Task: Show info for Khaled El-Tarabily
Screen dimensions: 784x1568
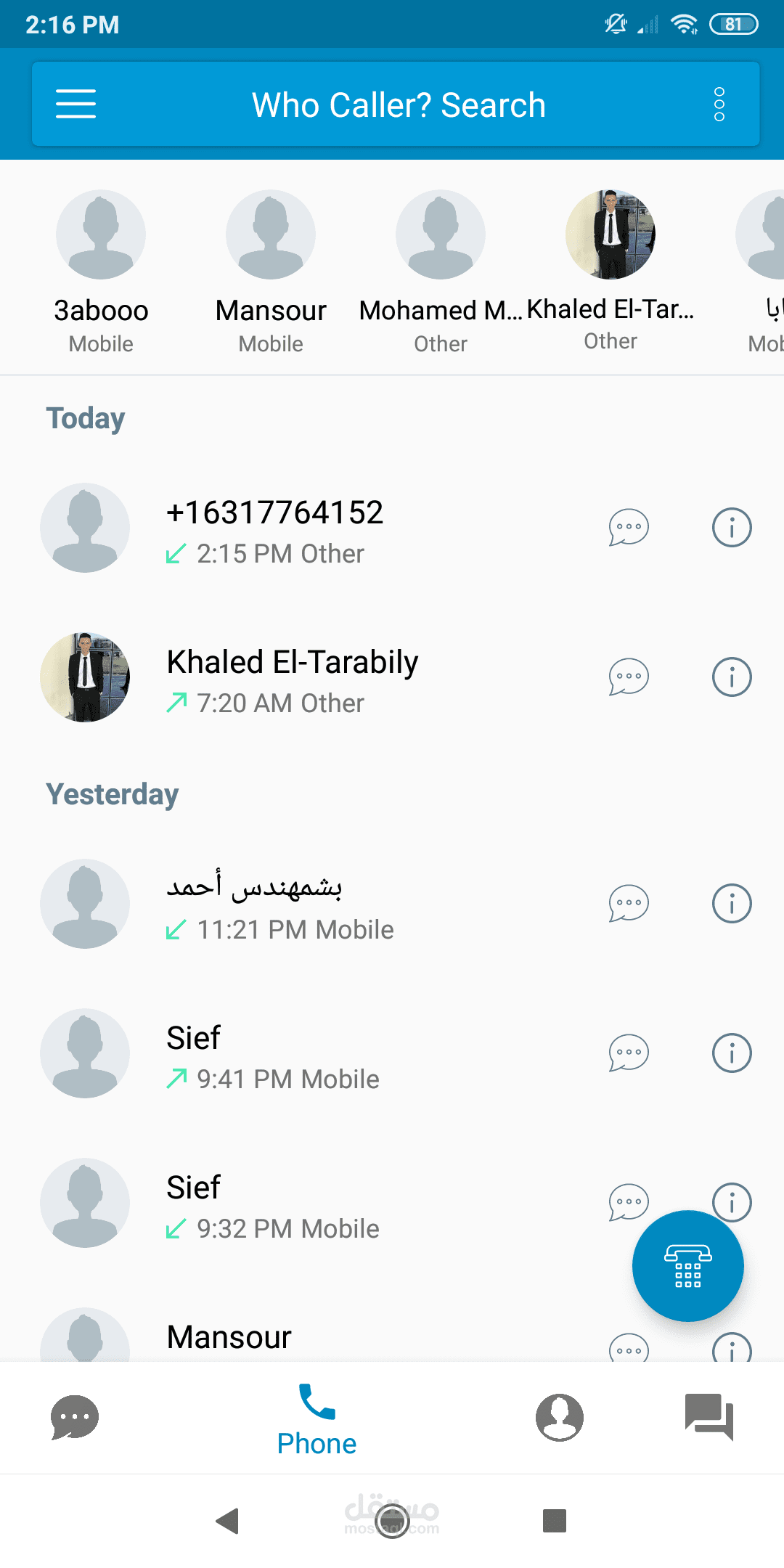Action: [x=731, y=677]
